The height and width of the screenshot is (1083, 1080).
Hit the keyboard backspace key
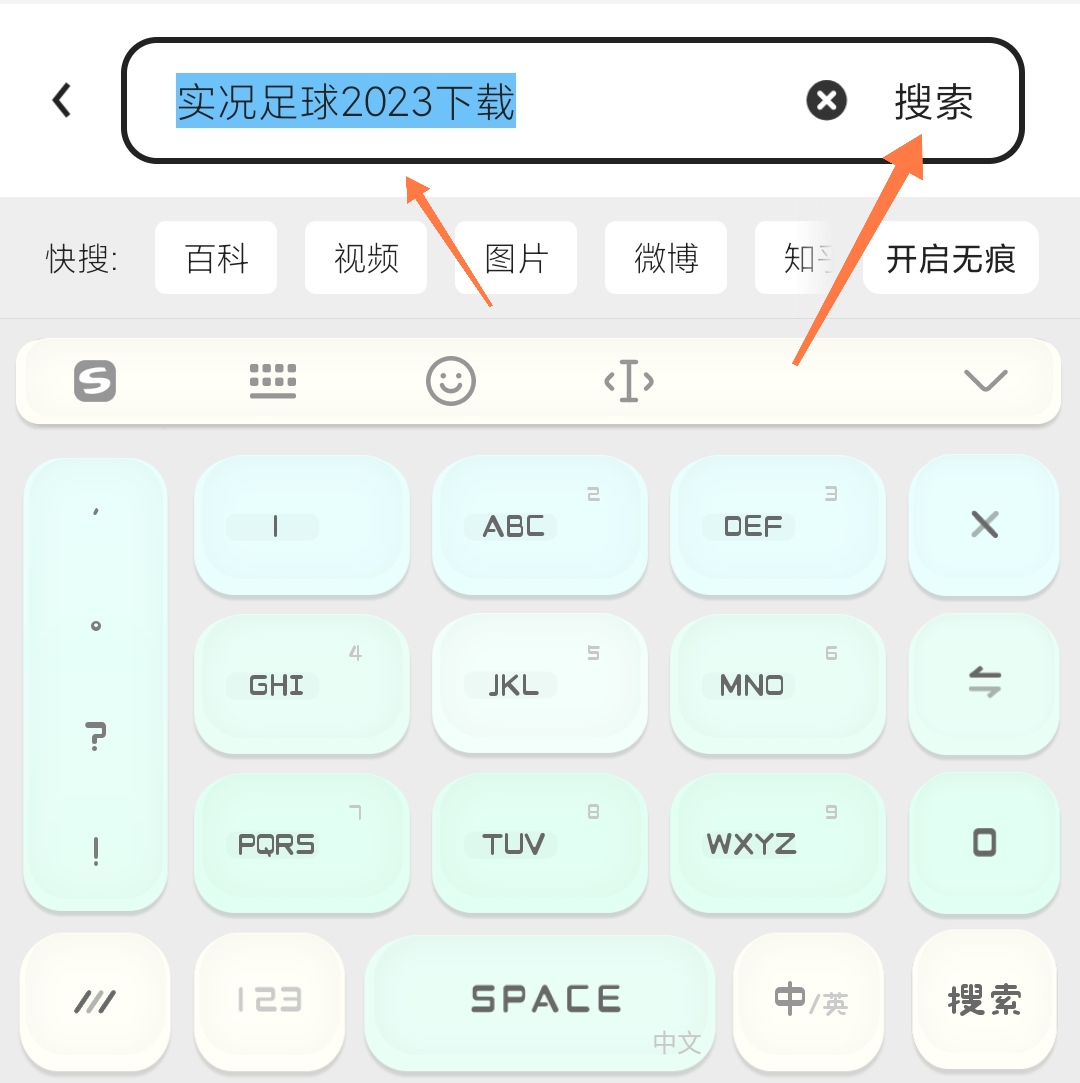tap(984, 524)
